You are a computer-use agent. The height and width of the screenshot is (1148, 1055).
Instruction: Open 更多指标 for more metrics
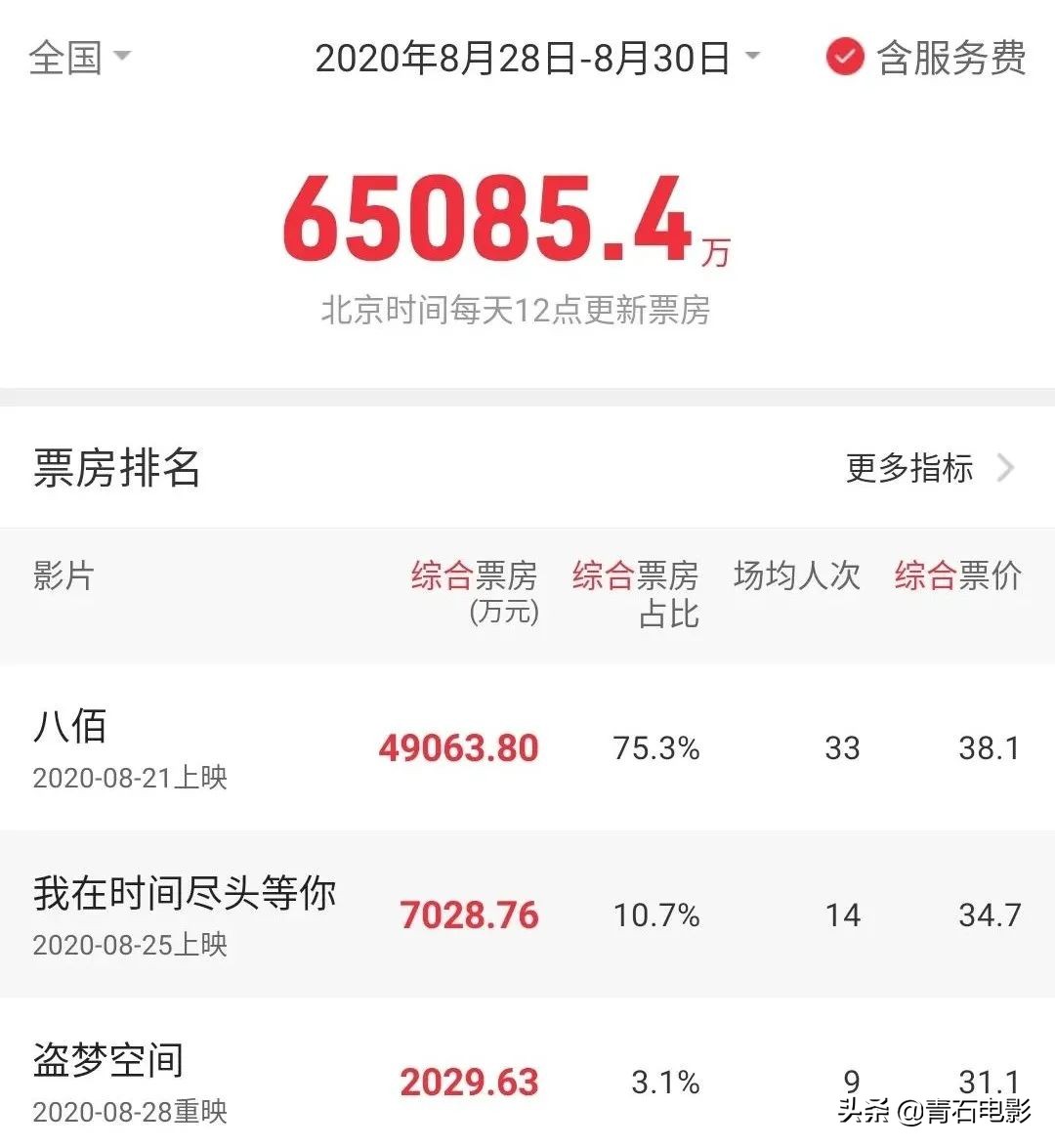928,468
